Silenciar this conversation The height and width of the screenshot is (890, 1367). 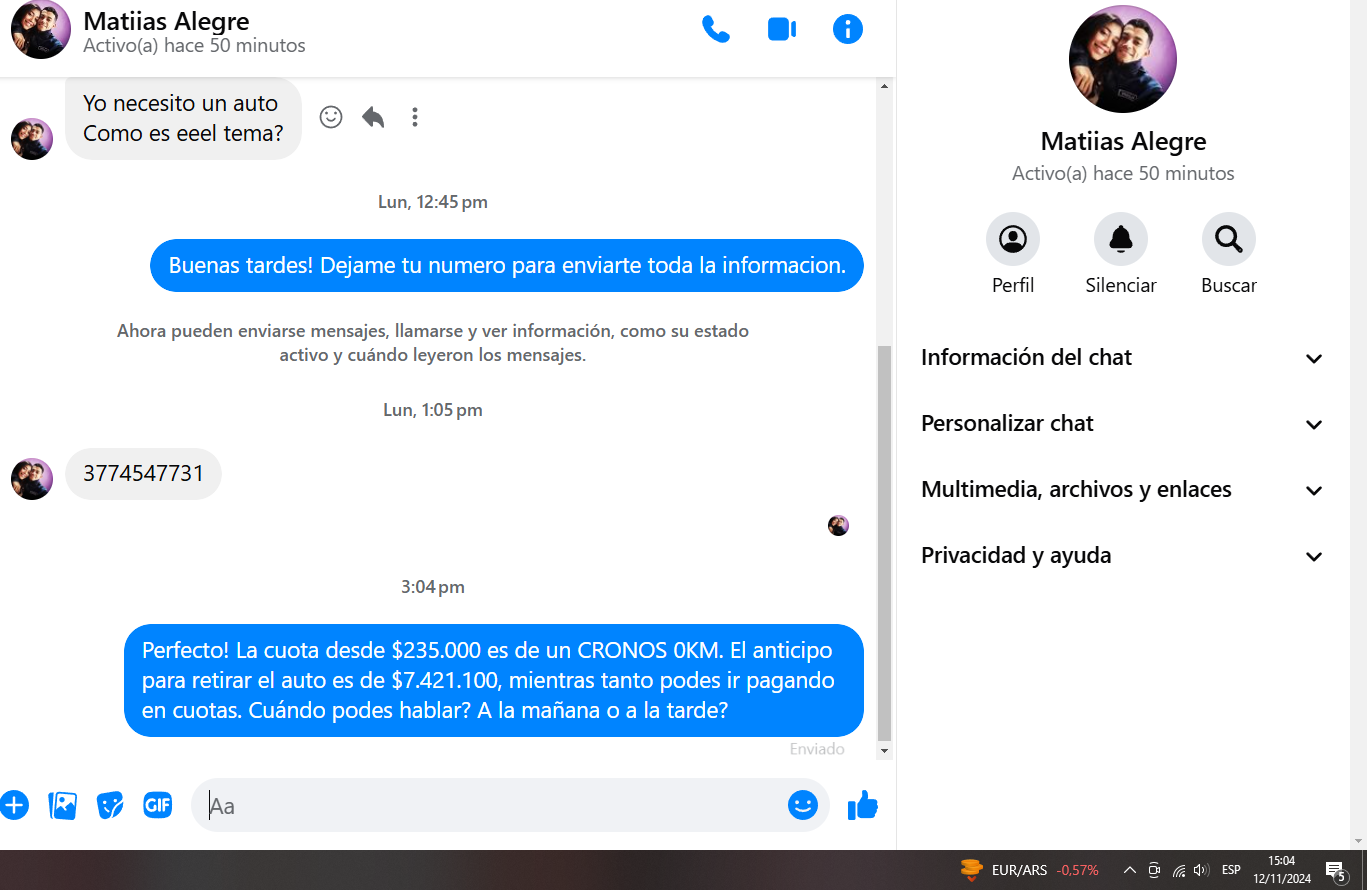1121,240
